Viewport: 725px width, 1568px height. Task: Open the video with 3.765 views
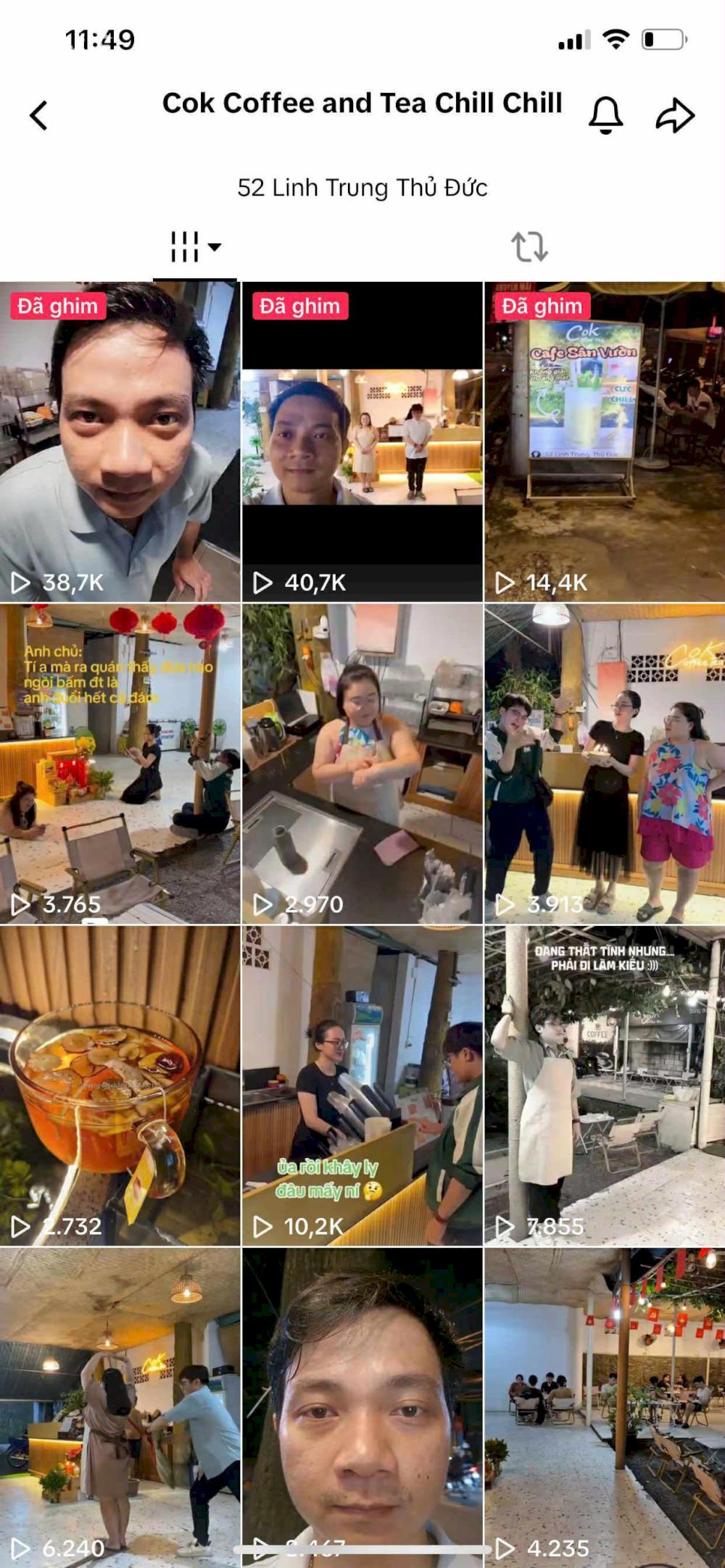pos(120,764)
